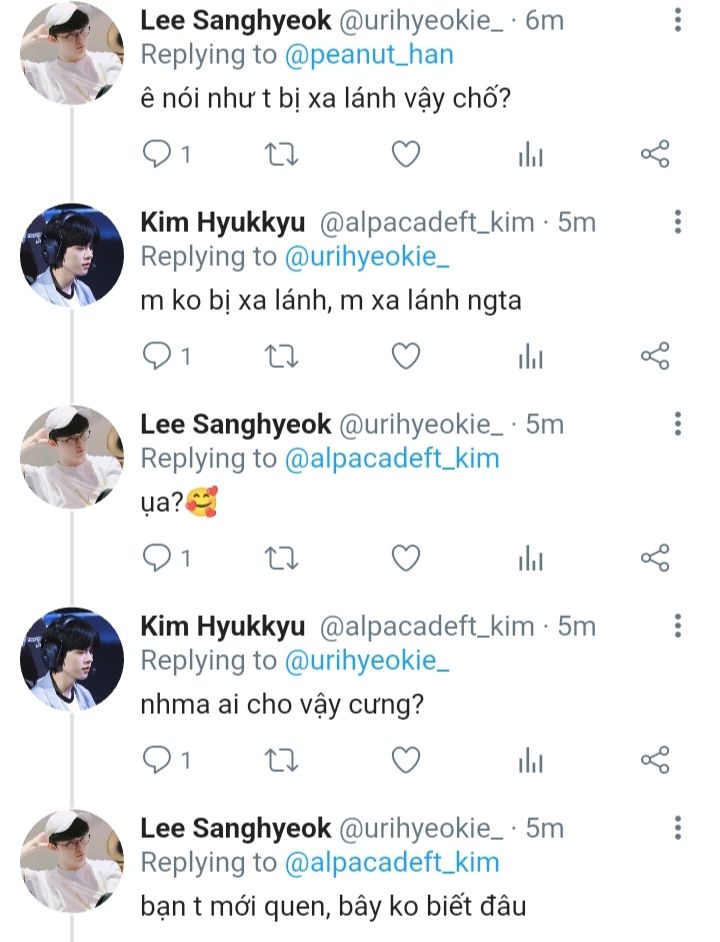Open overflow menu on "m ko bị xa lánh" tweet
Viewport: 720px width, 942px height.
point(679,222)
